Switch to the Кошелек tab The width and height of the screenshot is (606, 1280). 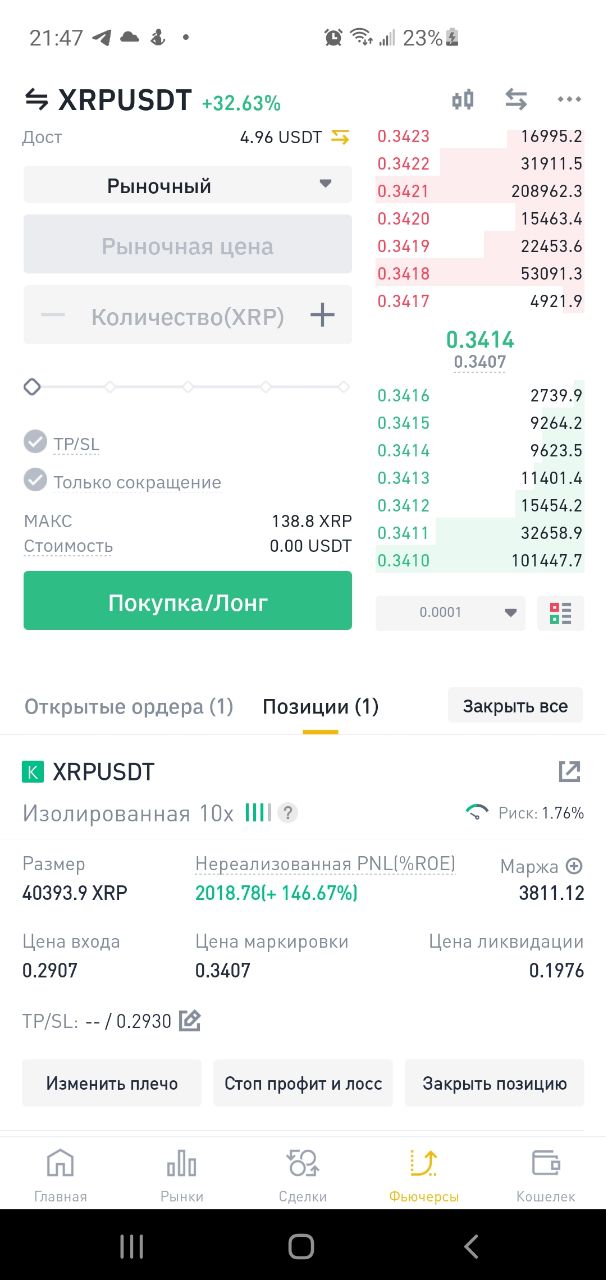click(545, 1175)
